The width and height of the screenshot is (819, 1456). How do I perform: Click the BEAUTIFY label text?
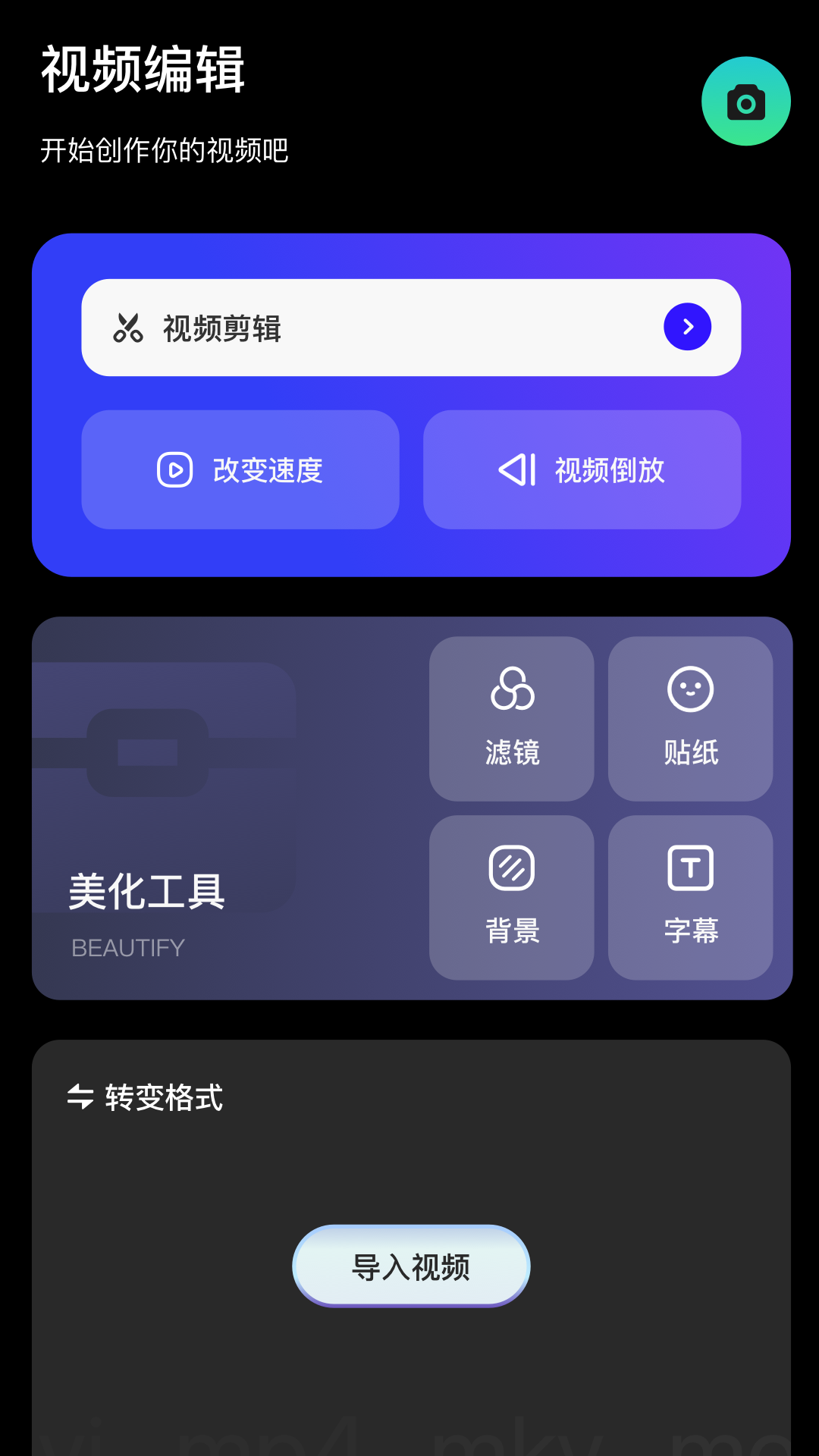click(127, 947)
